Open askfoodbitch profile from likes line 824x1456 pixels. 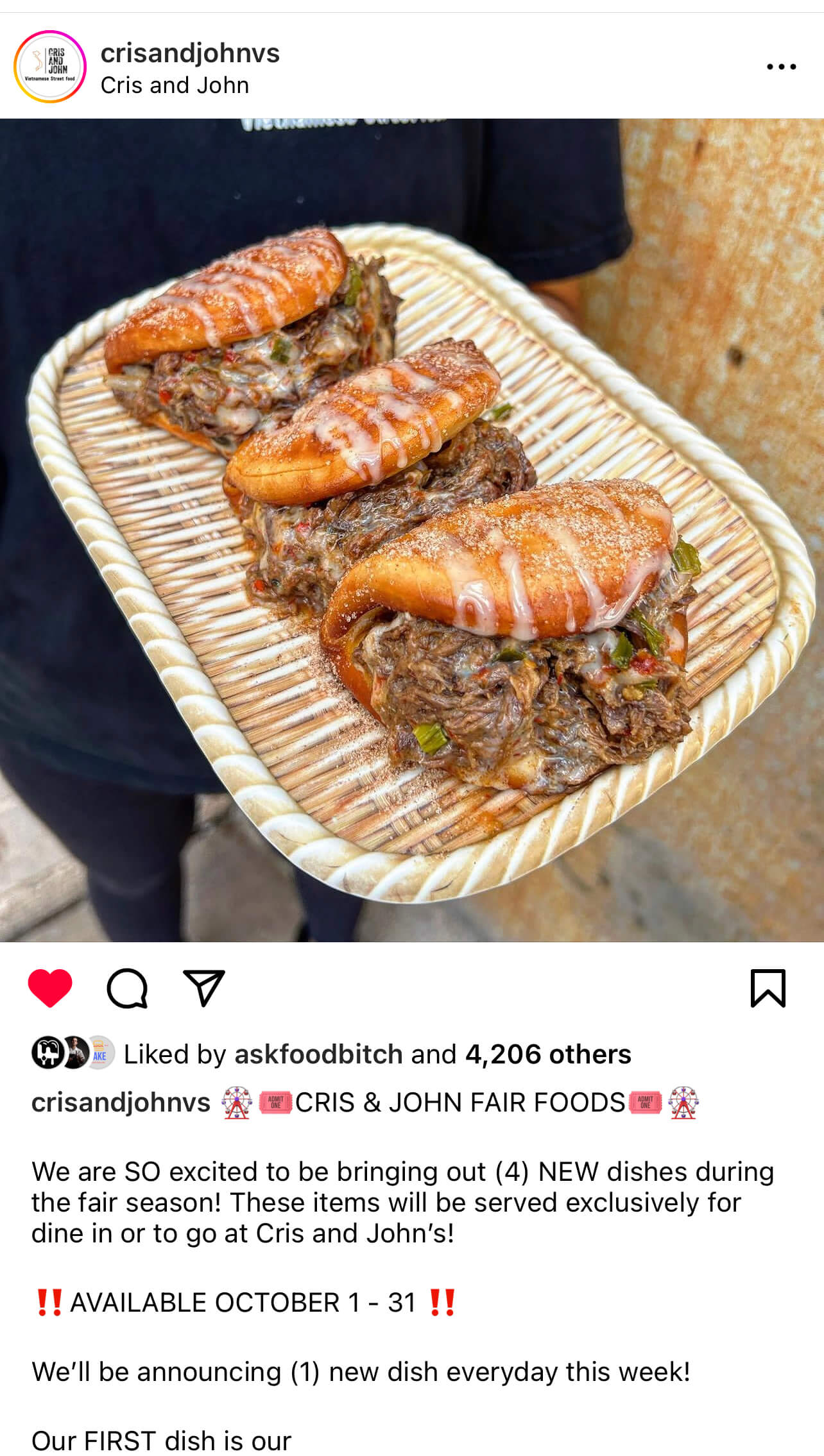pos(318,1054)
